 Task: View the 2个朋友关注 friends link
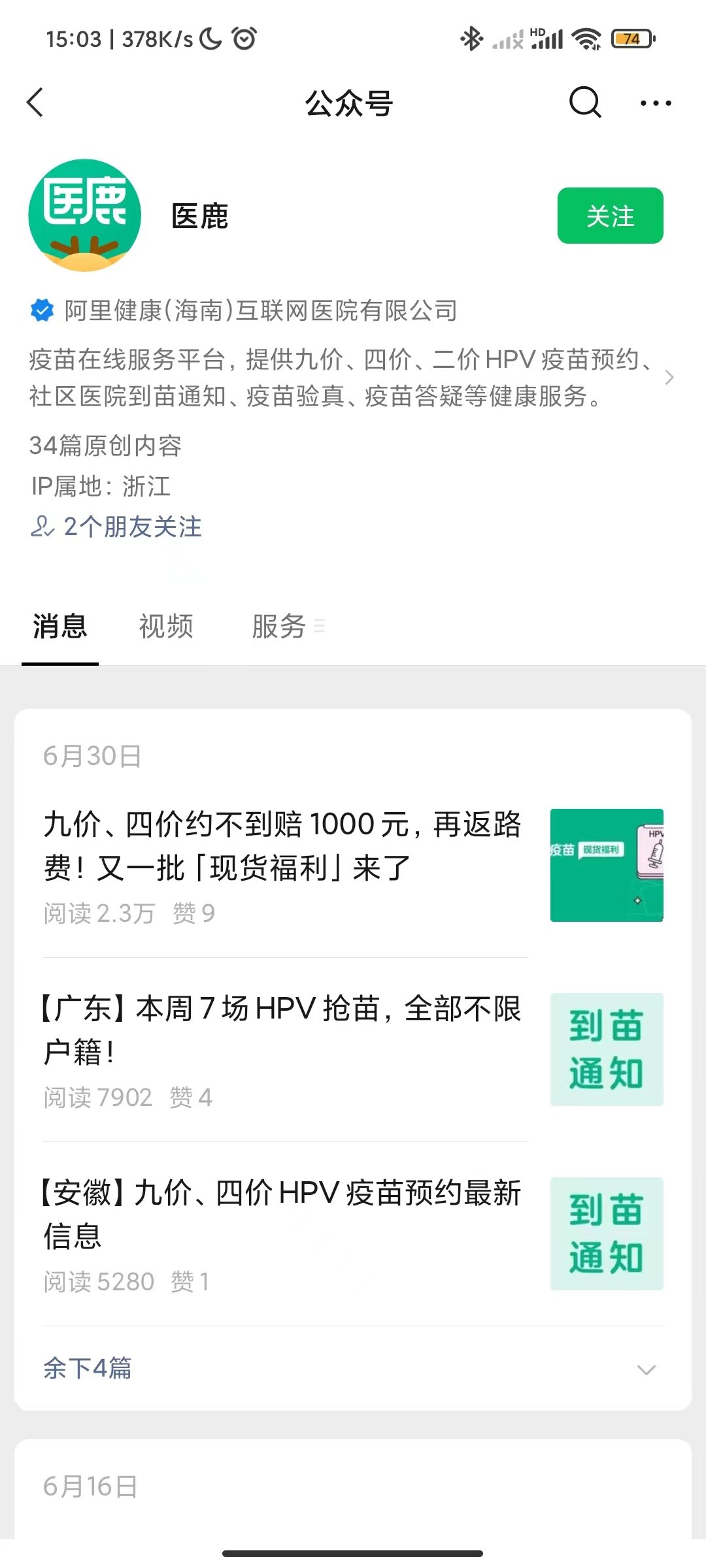118,527
